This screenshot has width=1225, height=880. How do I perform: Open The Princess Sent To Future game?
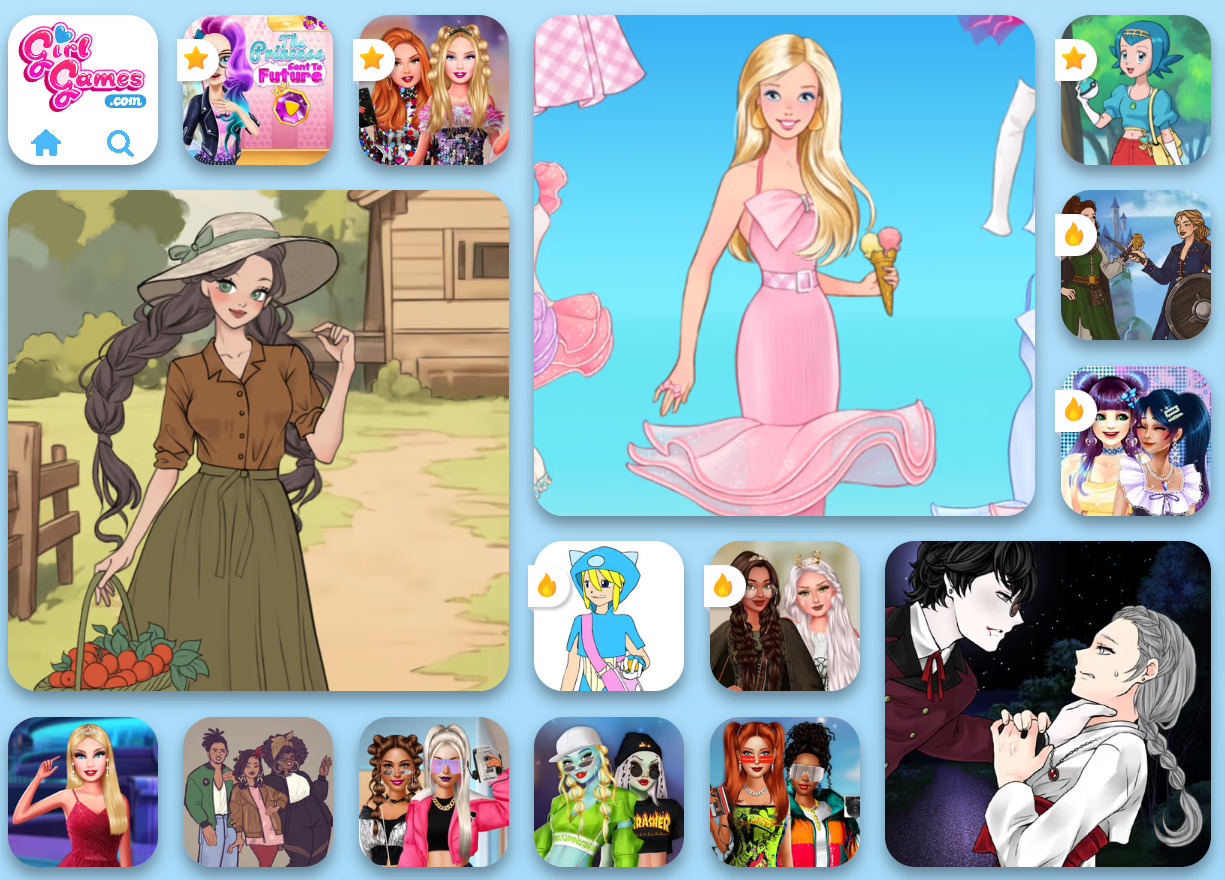tap(258, 90)
